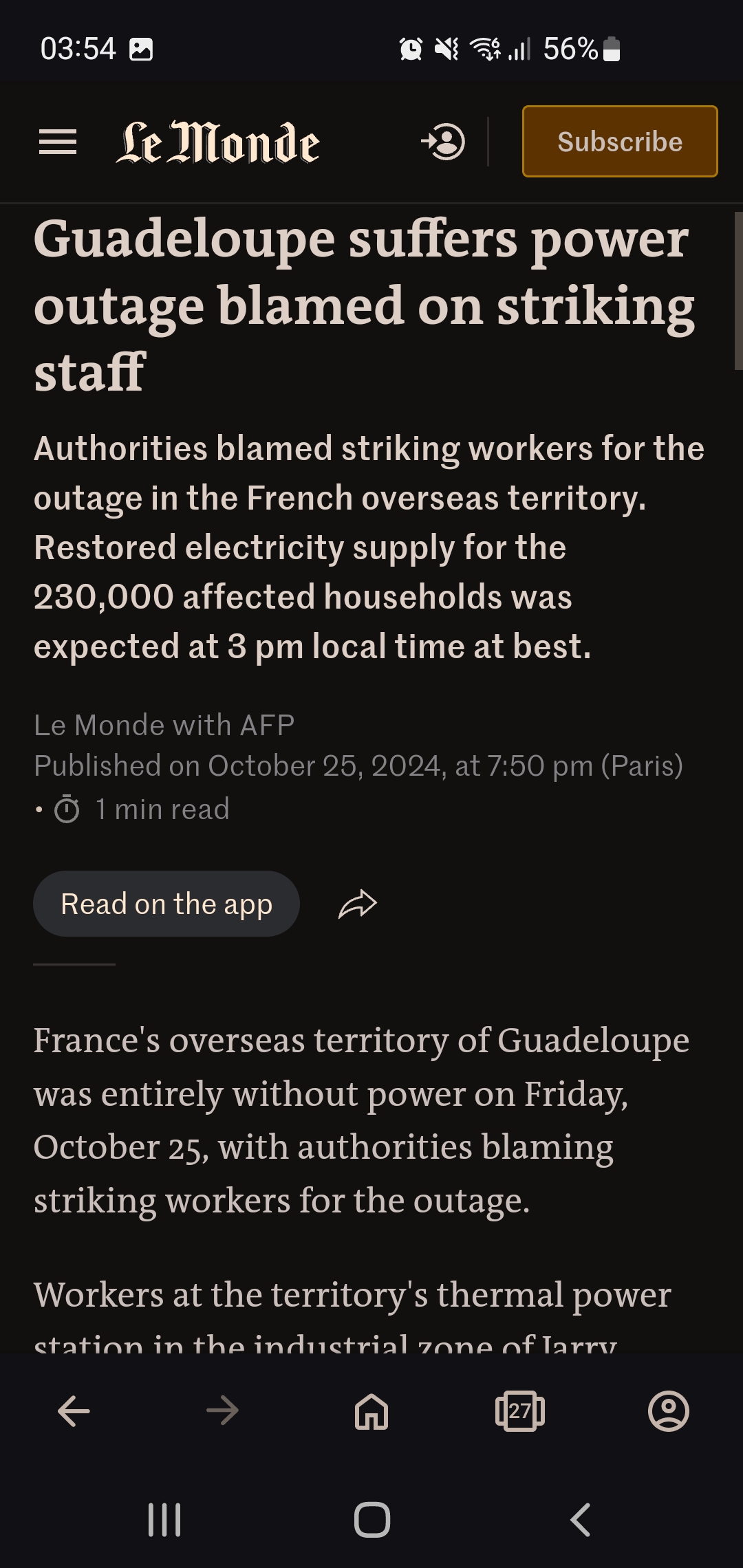Tap the Le Monde logo
The image size is (743, 1568).
(x=217, y=142)
